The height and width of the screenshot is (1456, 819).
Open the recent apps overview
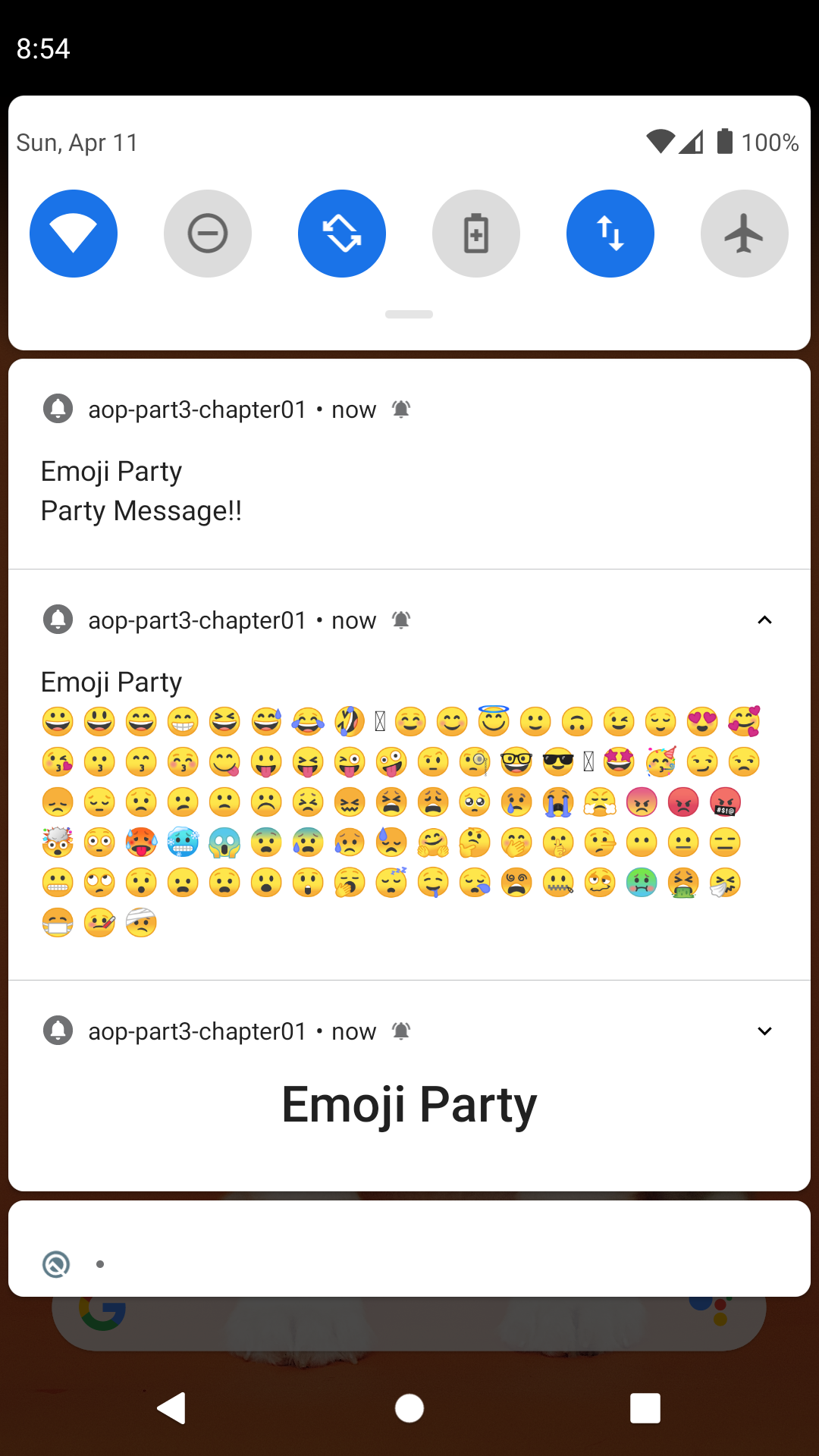[x=645, y=1408]
